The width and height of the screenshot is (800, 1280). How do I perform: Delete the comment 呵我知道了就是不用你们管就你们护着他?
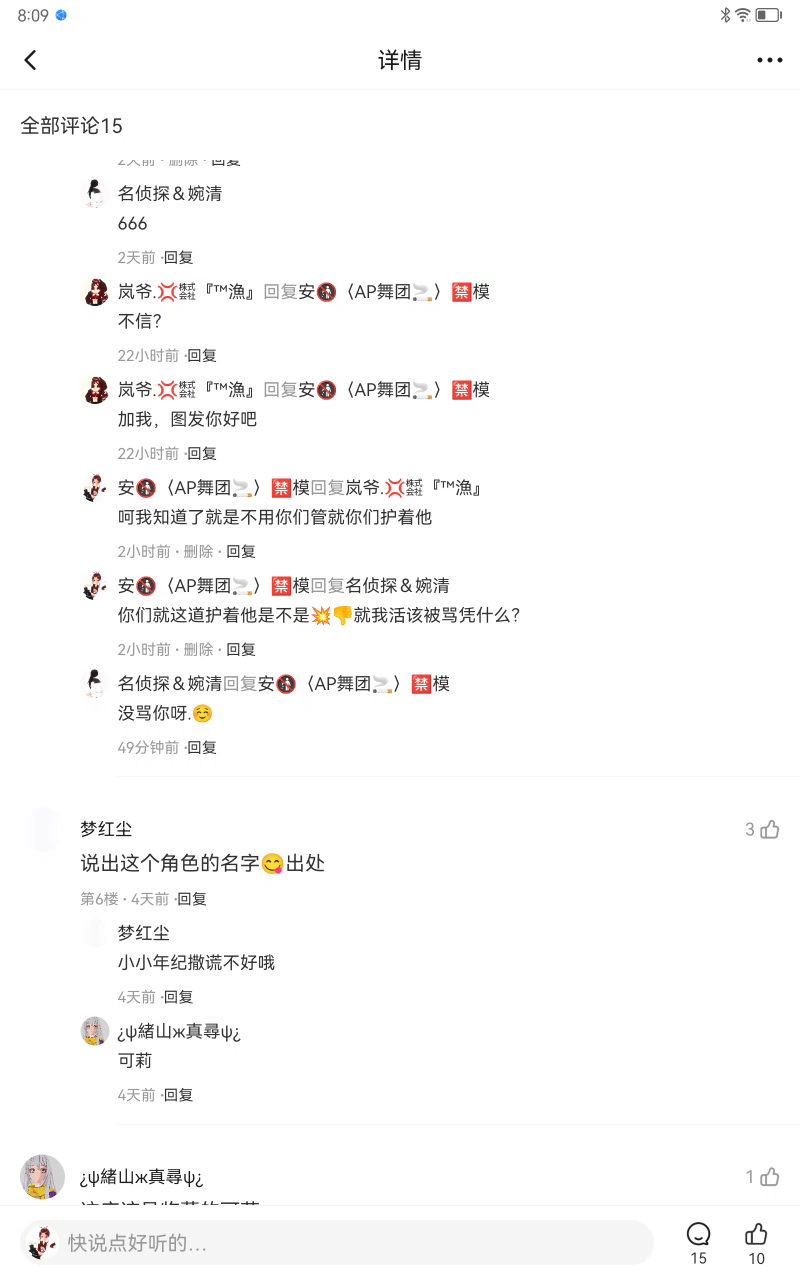[198, 551]
